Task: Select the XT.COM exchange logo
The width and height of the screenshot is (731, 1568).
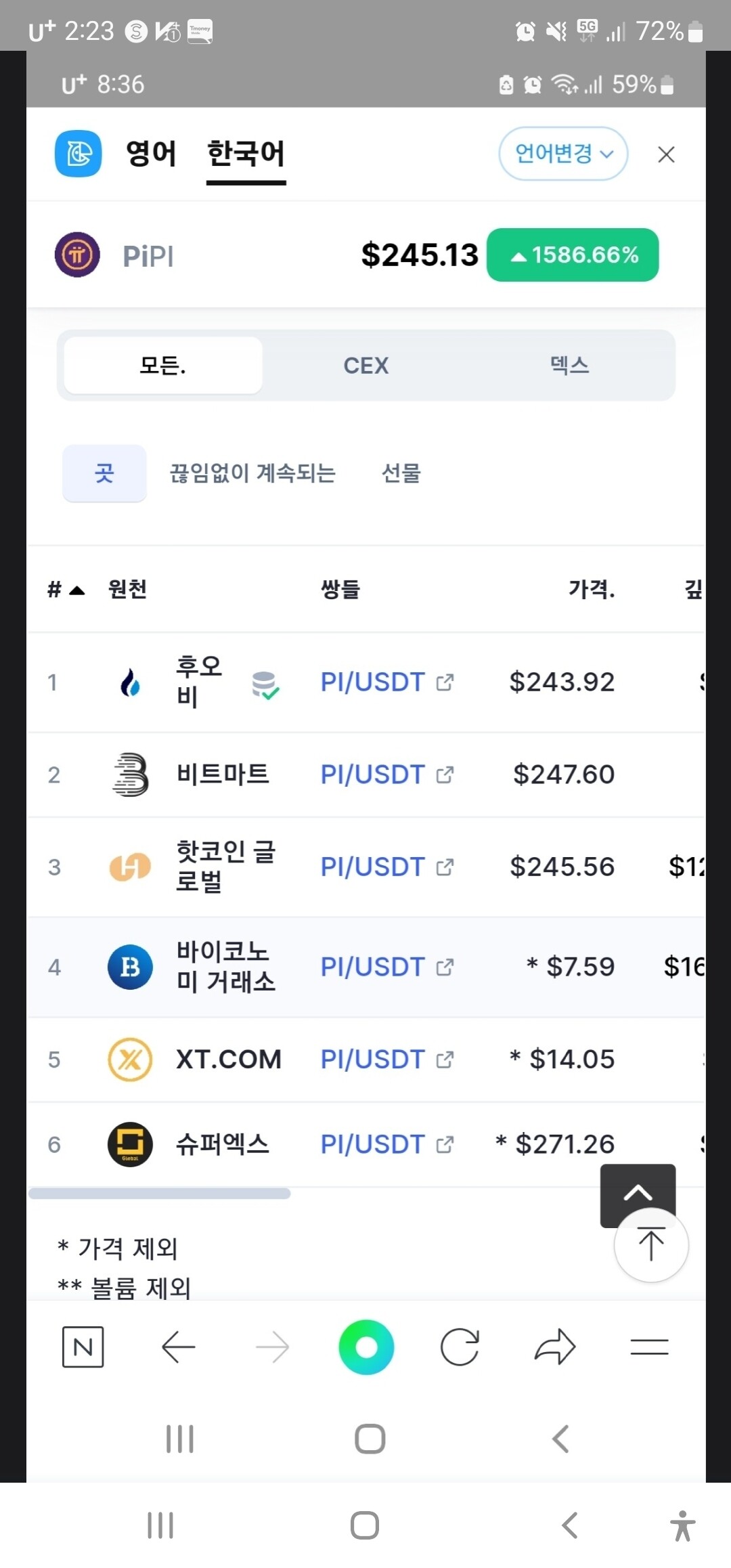Action: click(x=129, y=1060)
